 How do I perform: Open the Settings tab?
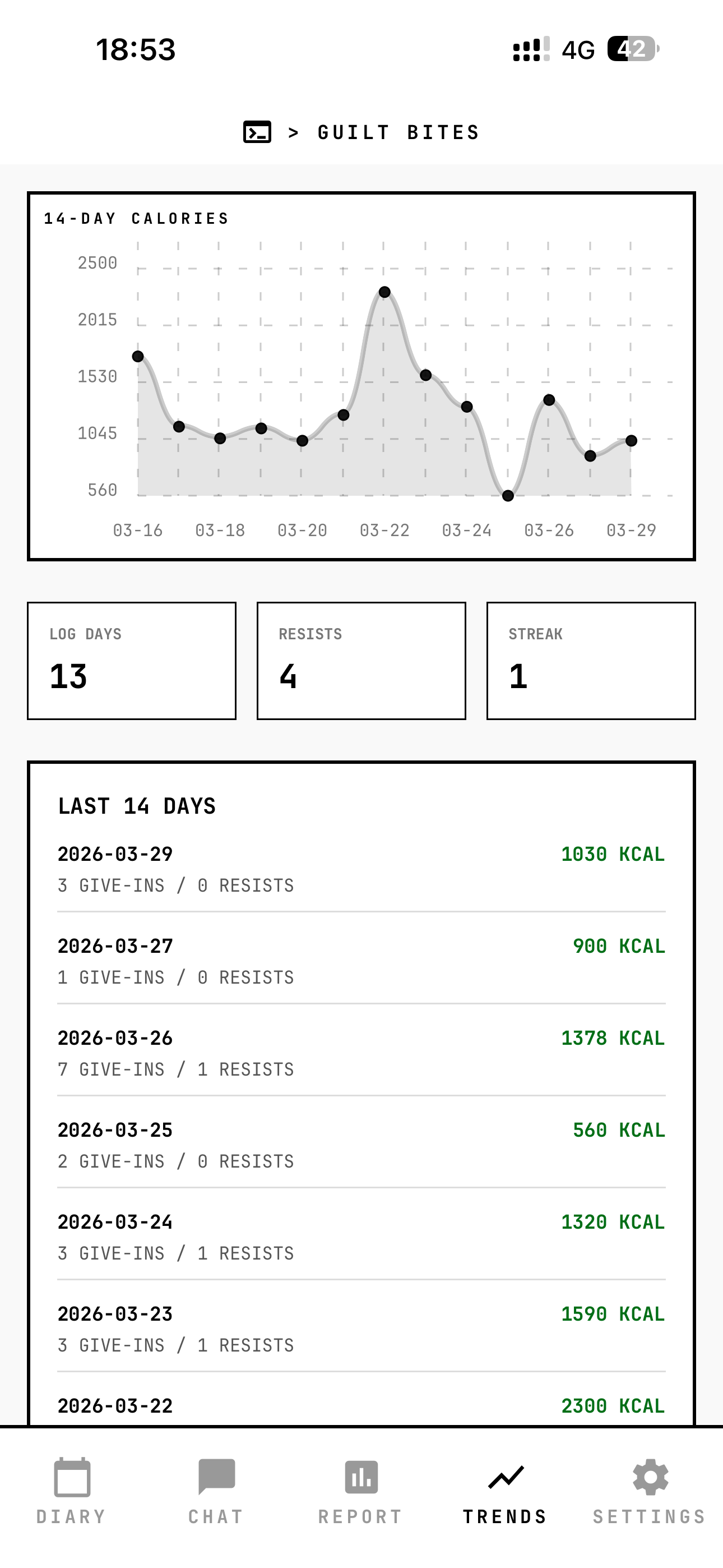[x=650, y=1490]
